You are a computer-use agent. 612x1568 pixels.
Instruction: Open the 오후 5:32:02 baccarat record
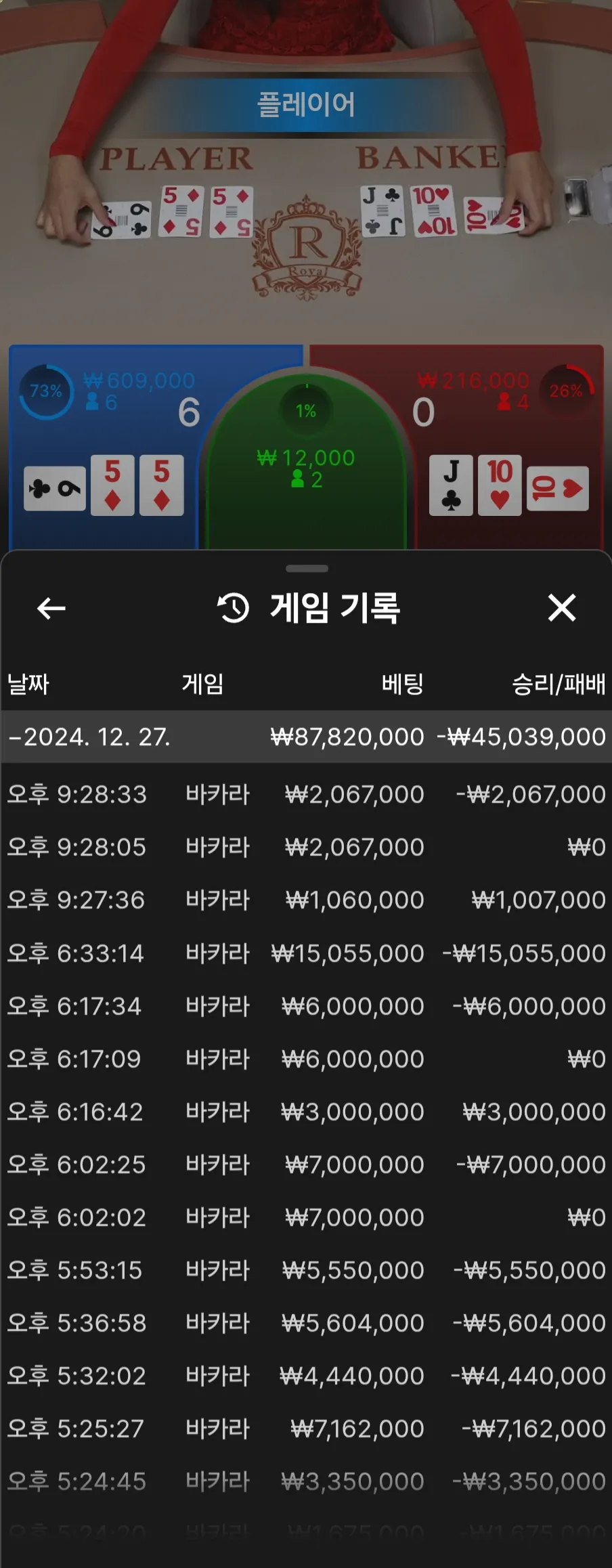pos(306,1376)
